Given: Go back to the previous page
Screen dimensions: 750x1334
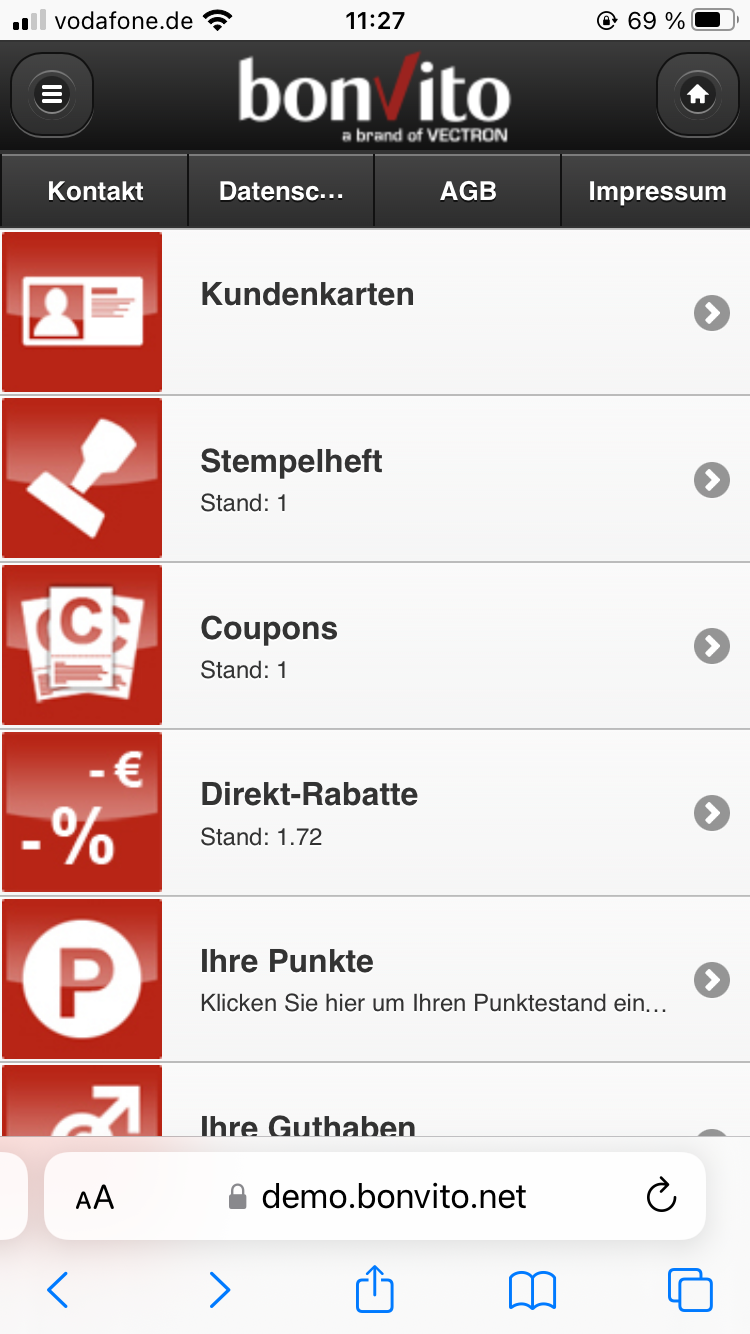Looking at the screenshot, I should coord(57,1290).
